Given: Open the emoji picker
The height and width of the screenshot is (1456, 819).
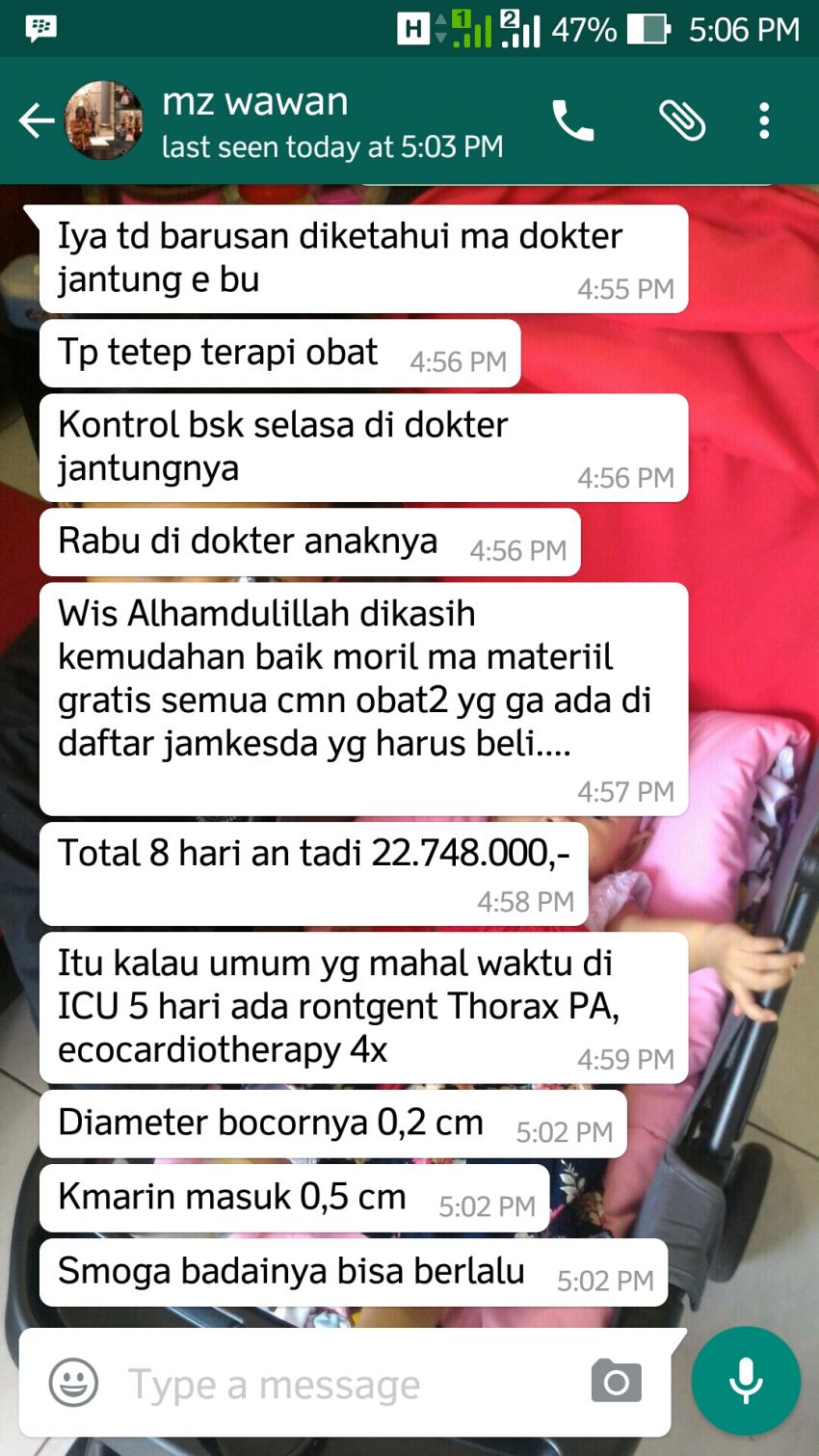Looking at the screenshot, I should point(73,1384).
